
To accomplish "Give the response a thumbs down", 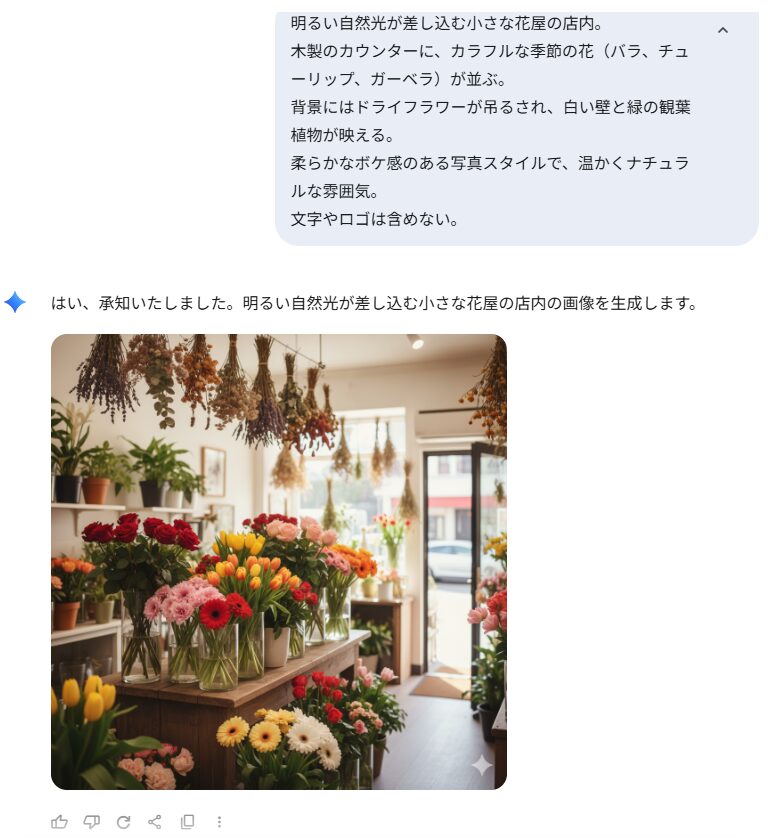I will (x=92, y=822).
